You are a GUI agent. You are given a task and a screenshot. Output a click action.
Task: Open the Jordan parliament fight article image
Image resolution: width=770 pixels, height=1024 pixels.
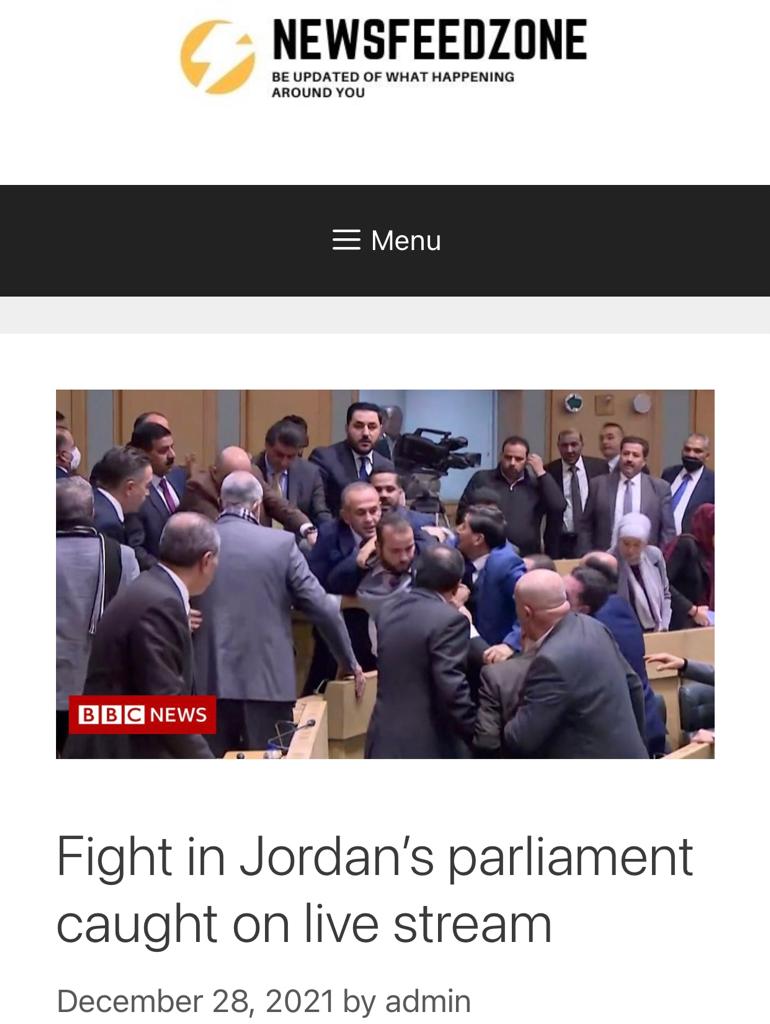(x=385, y=573)
